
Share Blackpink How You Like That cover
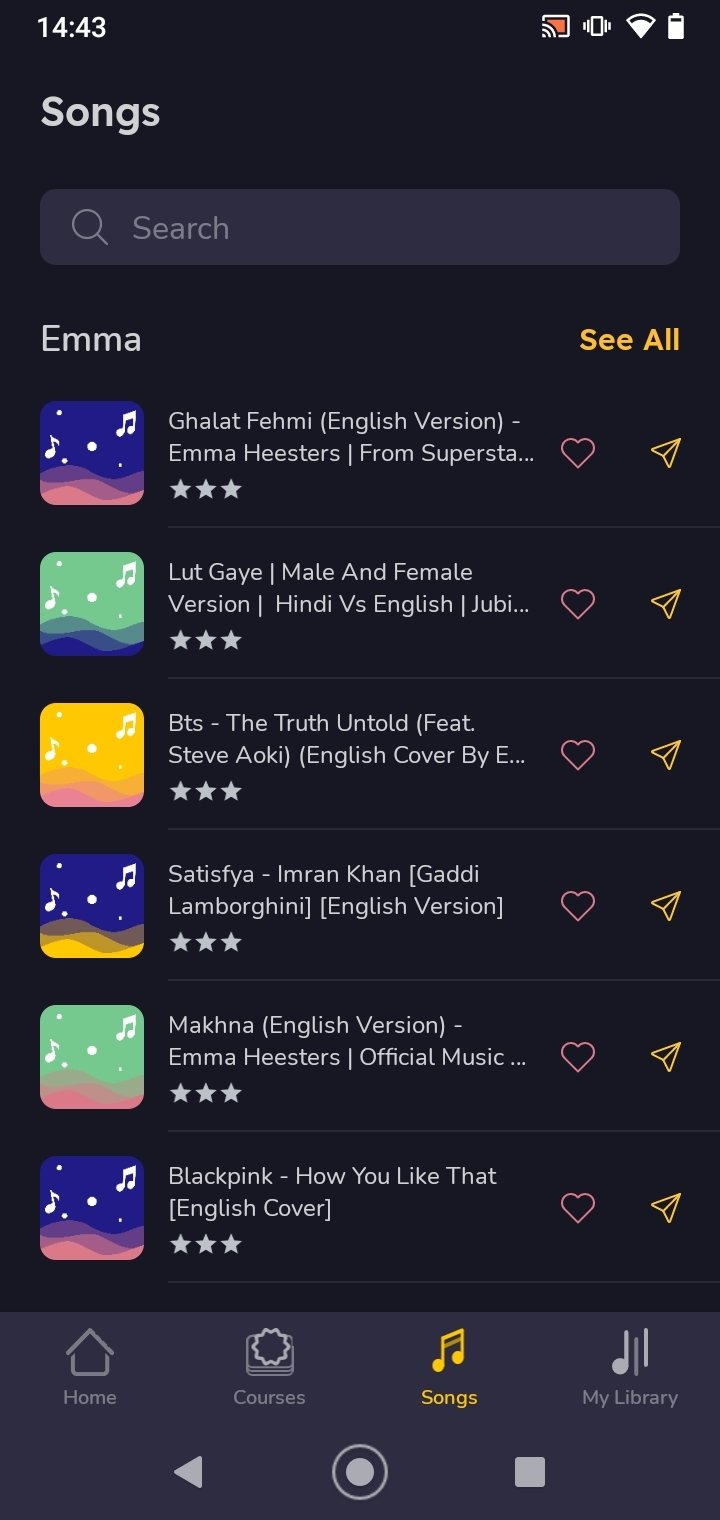tap(666, 1208)
